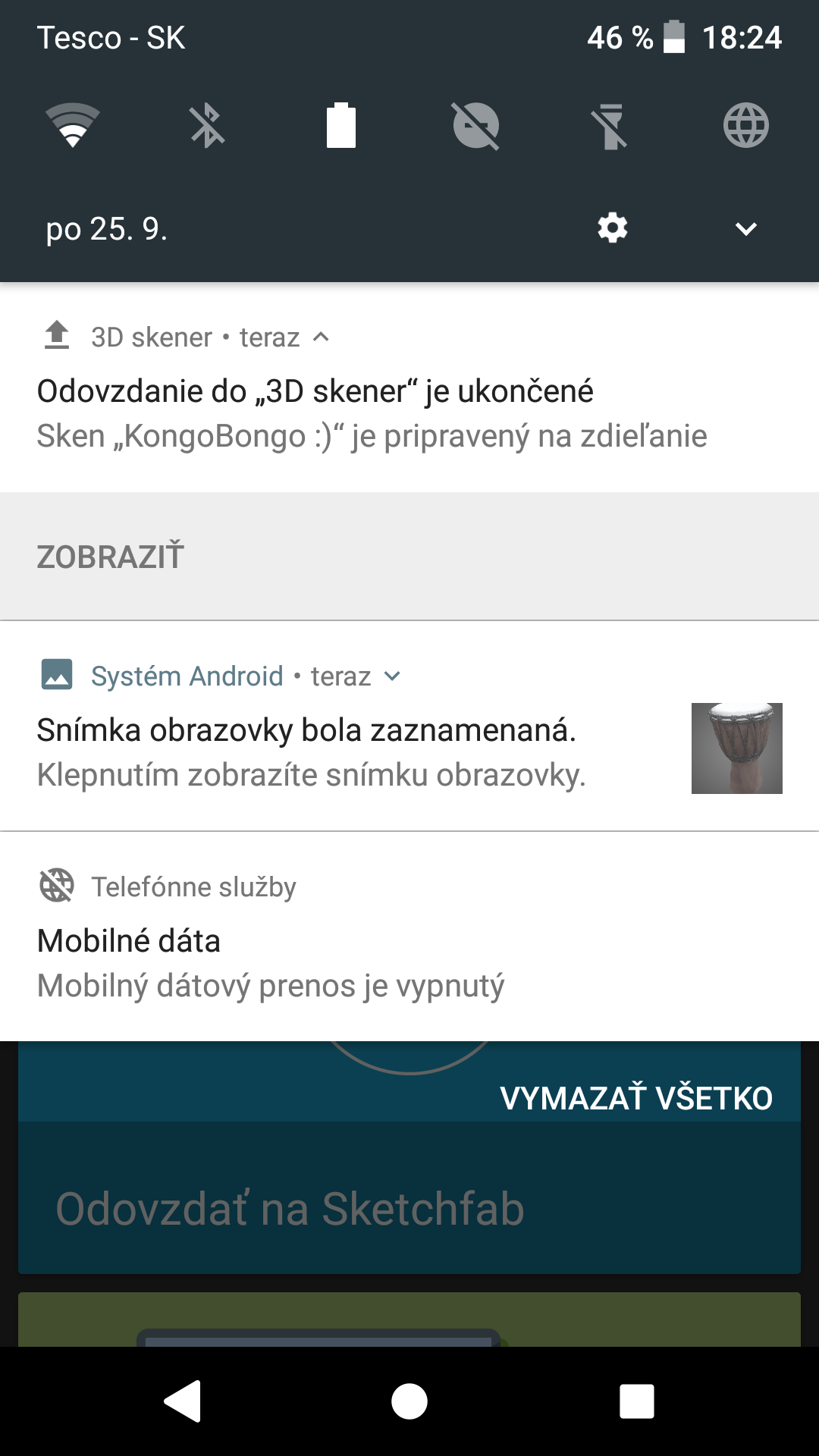This screenshot has height=1456, width=819.
Task: Open recent apps from navigation bar
Action: tap(637, 1401)
